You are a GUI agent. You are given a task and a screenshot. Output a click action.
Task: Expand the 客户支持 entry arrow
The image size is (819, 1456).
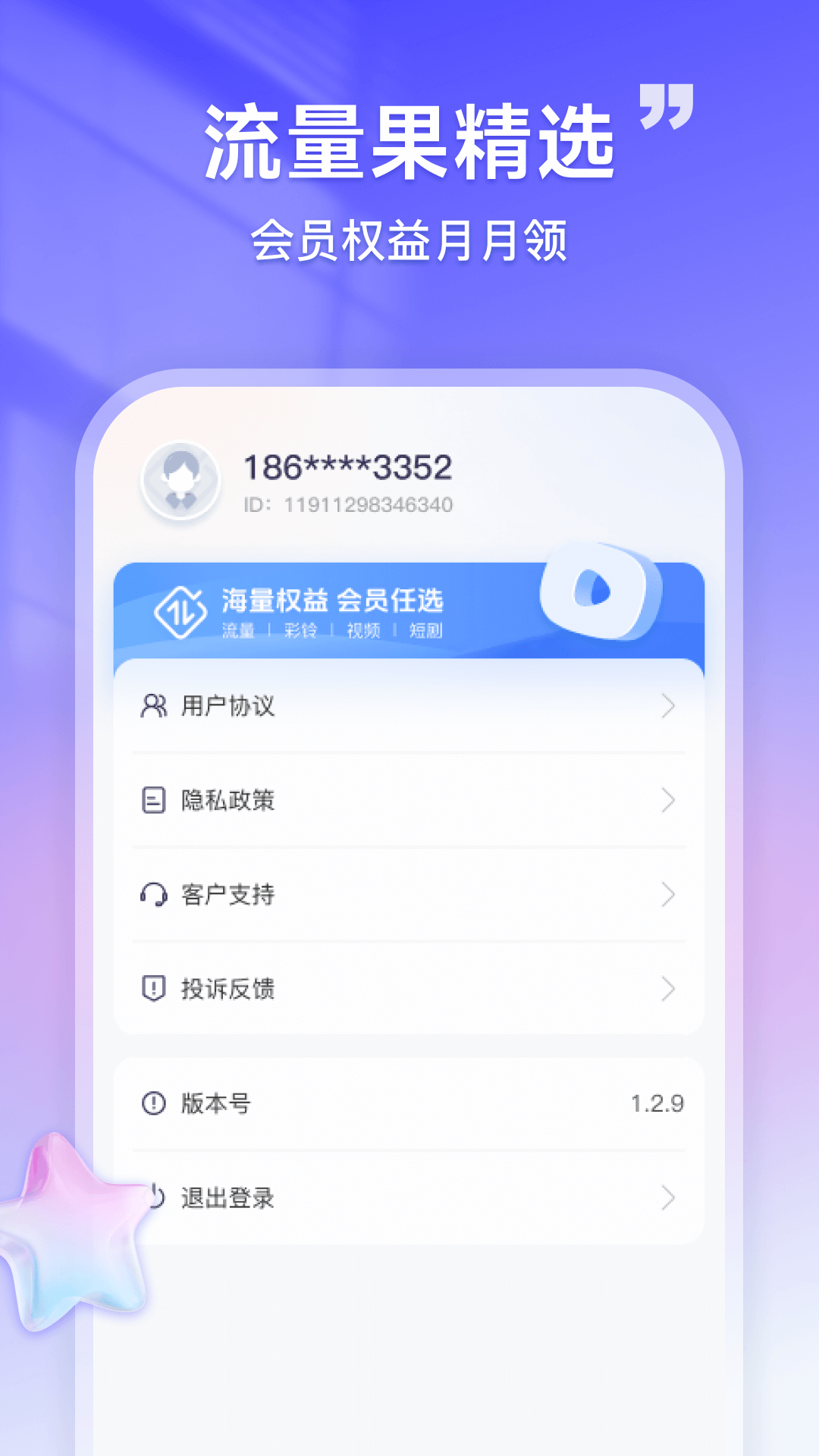669,895
